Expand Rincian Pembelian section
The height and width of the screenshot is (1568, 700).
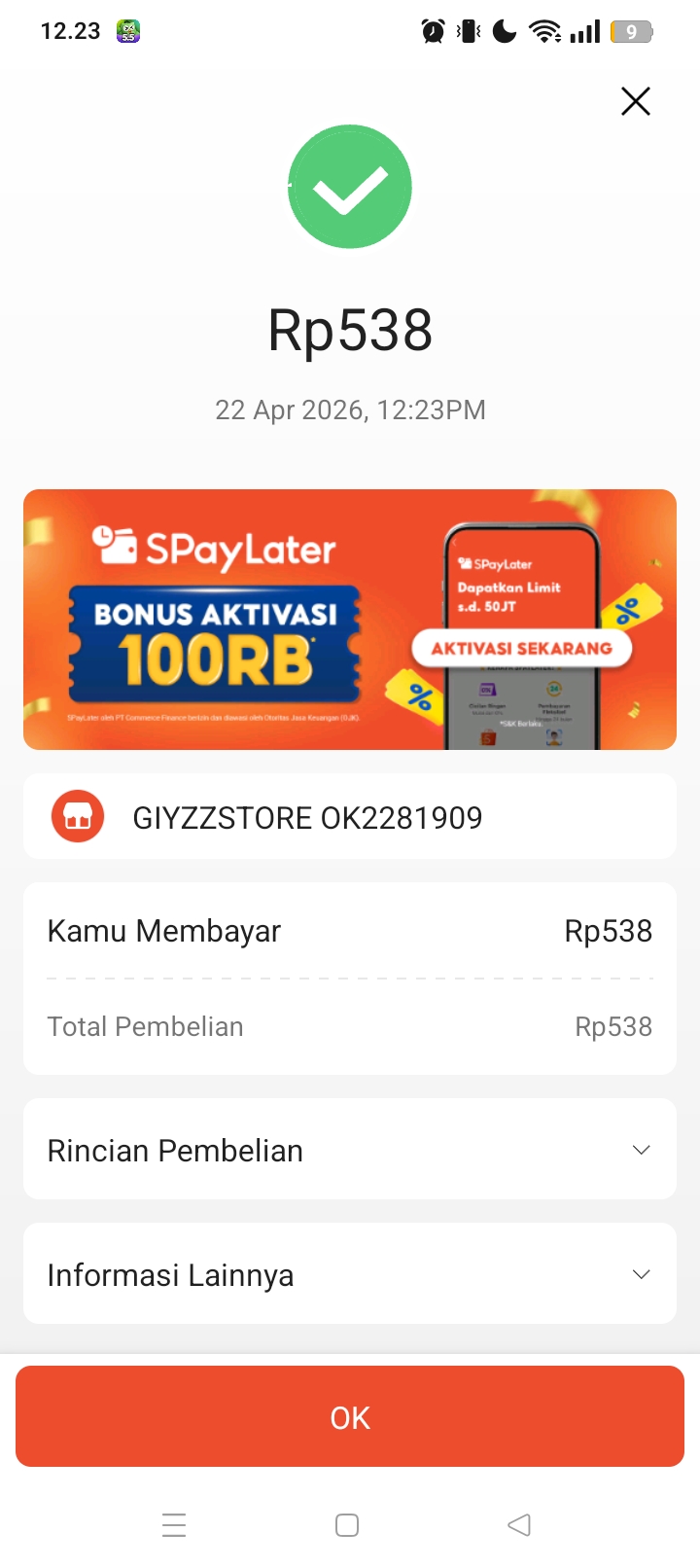(350, 1150)
